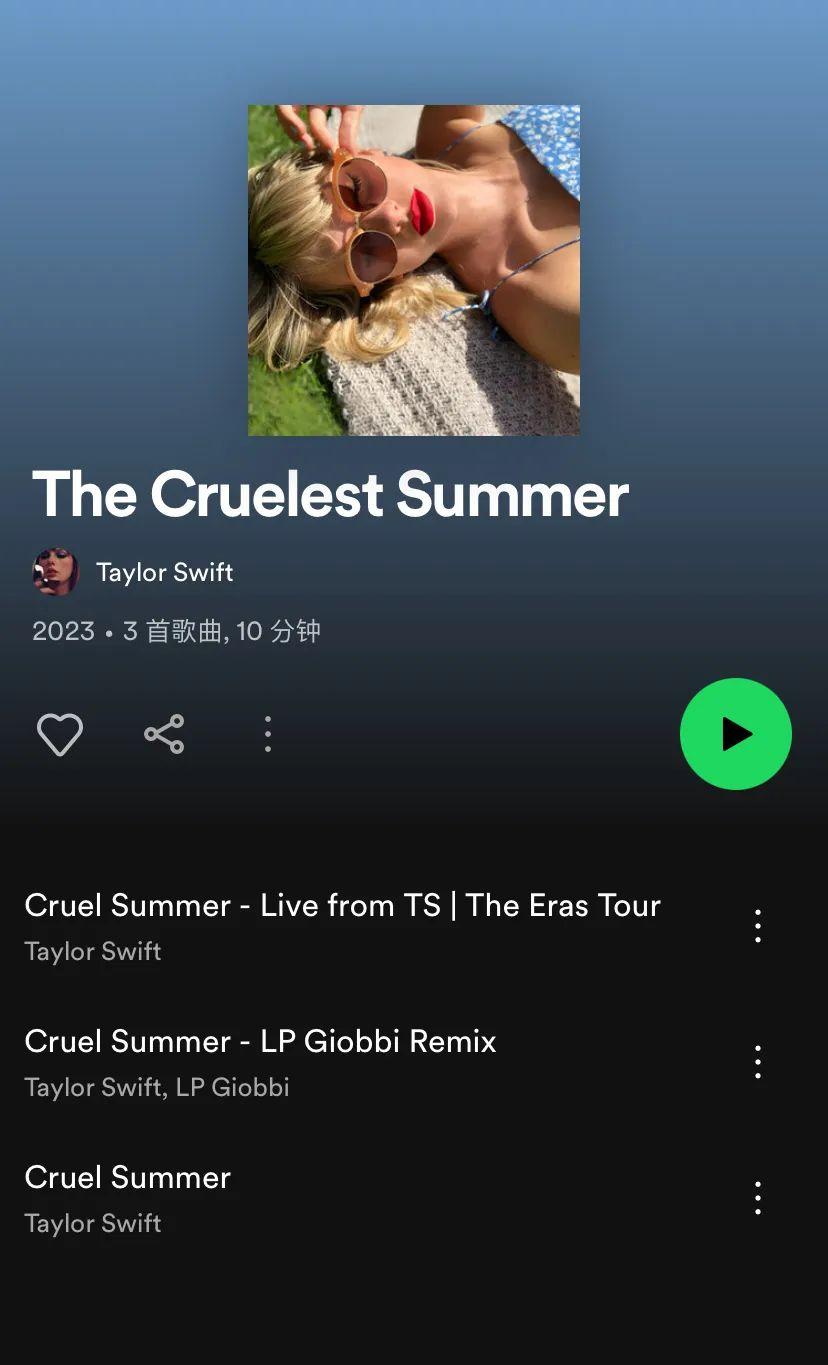Open the Taylor Swift artist page link
Viewport: 828px width, 1365px height.
163,572
